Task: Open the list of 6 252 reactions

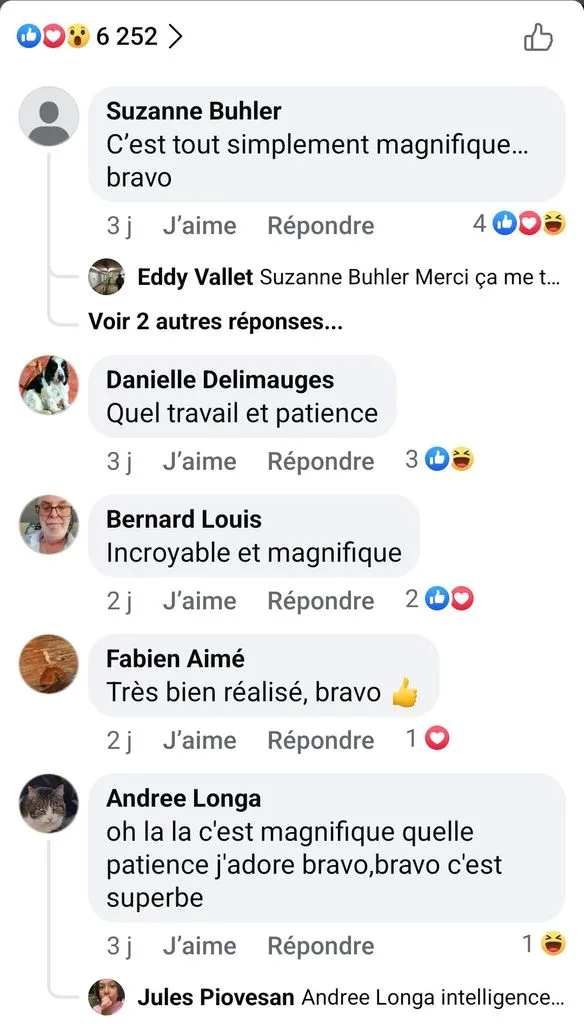Action: point(99,37)
